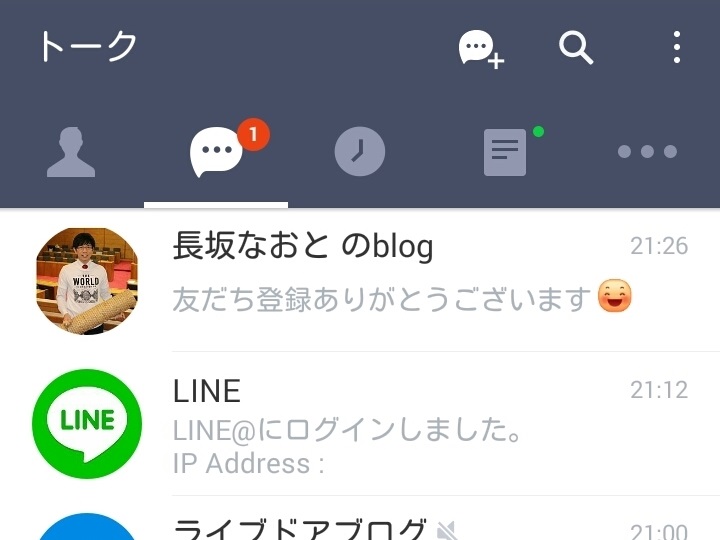Screen dimensions: 720x540
Task: Open the news notes tab
Action: click(x=505, y=153)
